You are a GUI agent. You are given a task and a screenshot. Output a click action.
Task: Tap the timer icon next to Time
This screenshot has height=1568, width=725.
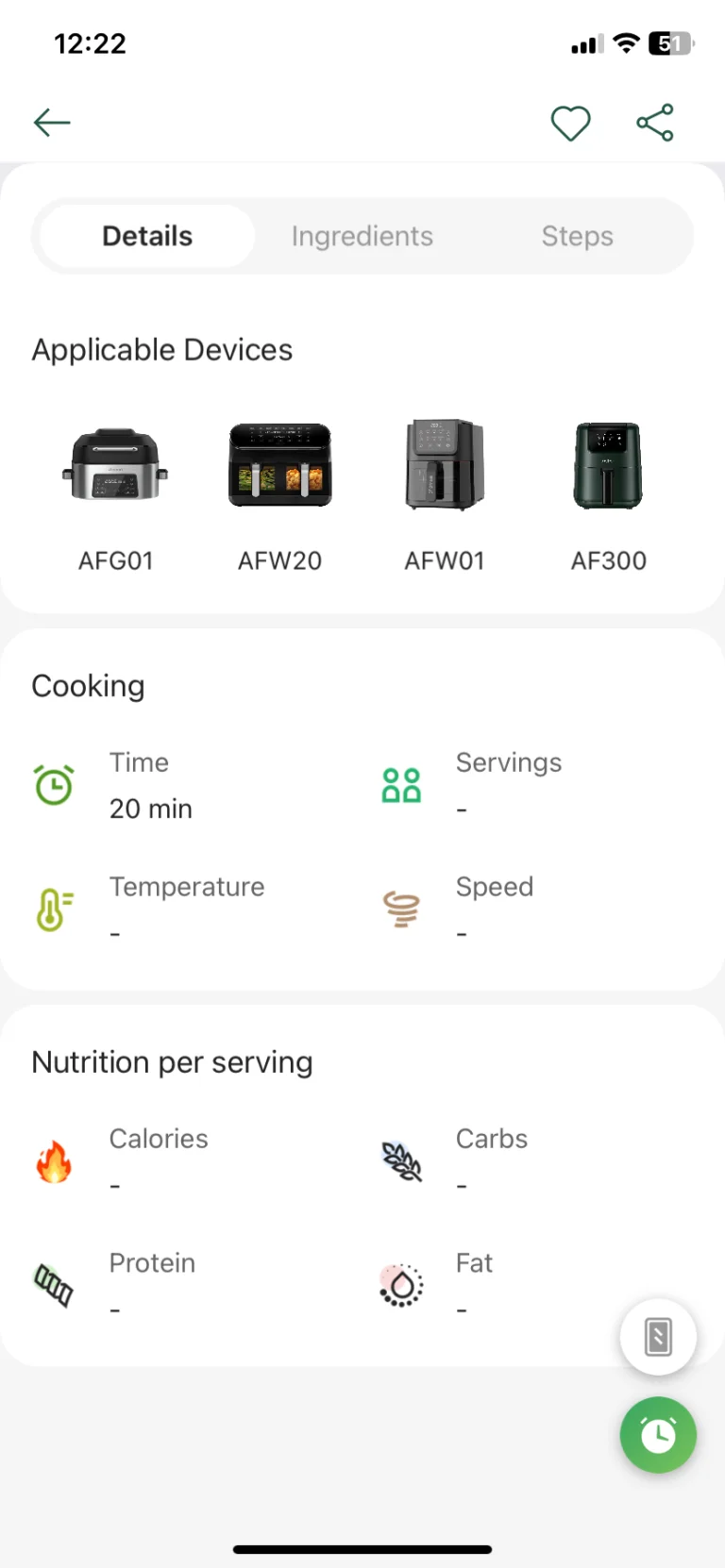[54, 784]
